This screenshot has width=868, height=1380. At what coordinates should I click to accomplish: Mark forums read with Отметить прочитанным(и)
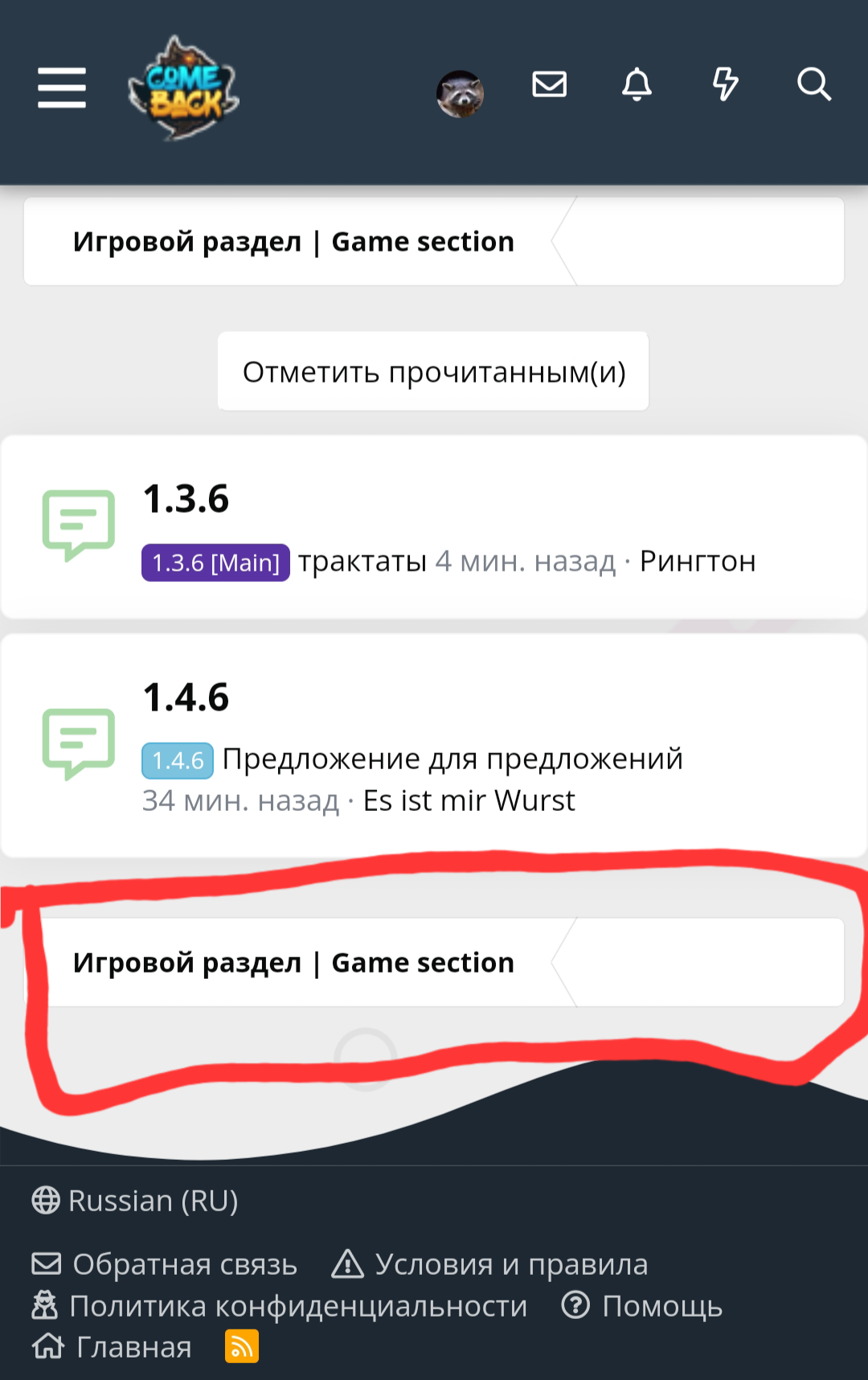433,372
